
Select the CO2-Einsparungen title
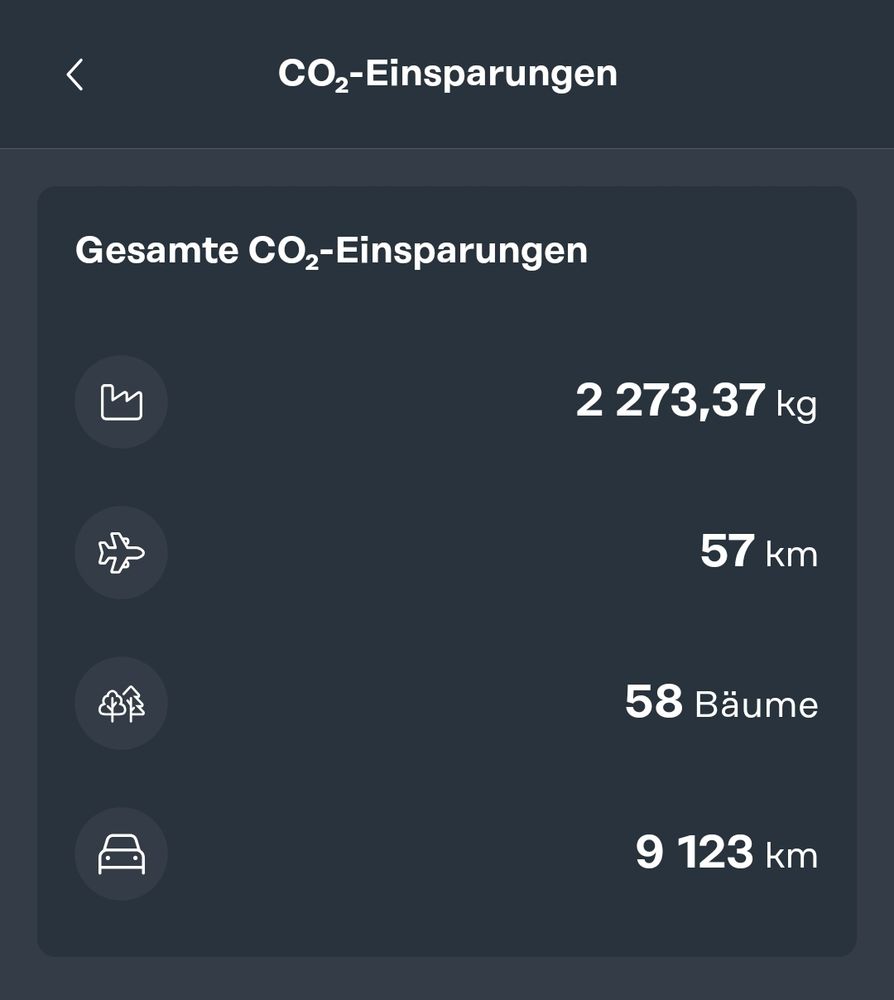pos(447,73)
